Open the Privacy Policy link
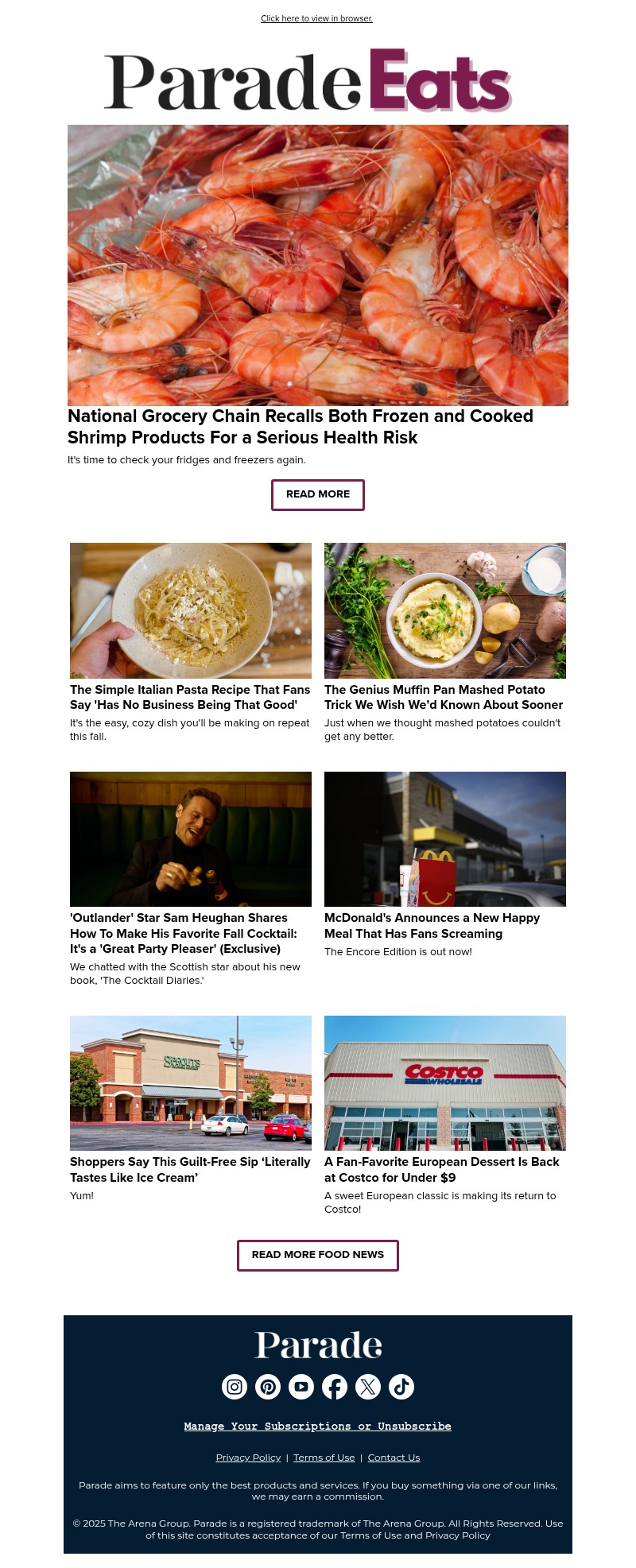This screenshot has height=1568, width=636. pyautogui.click(x=248, y=1457)
